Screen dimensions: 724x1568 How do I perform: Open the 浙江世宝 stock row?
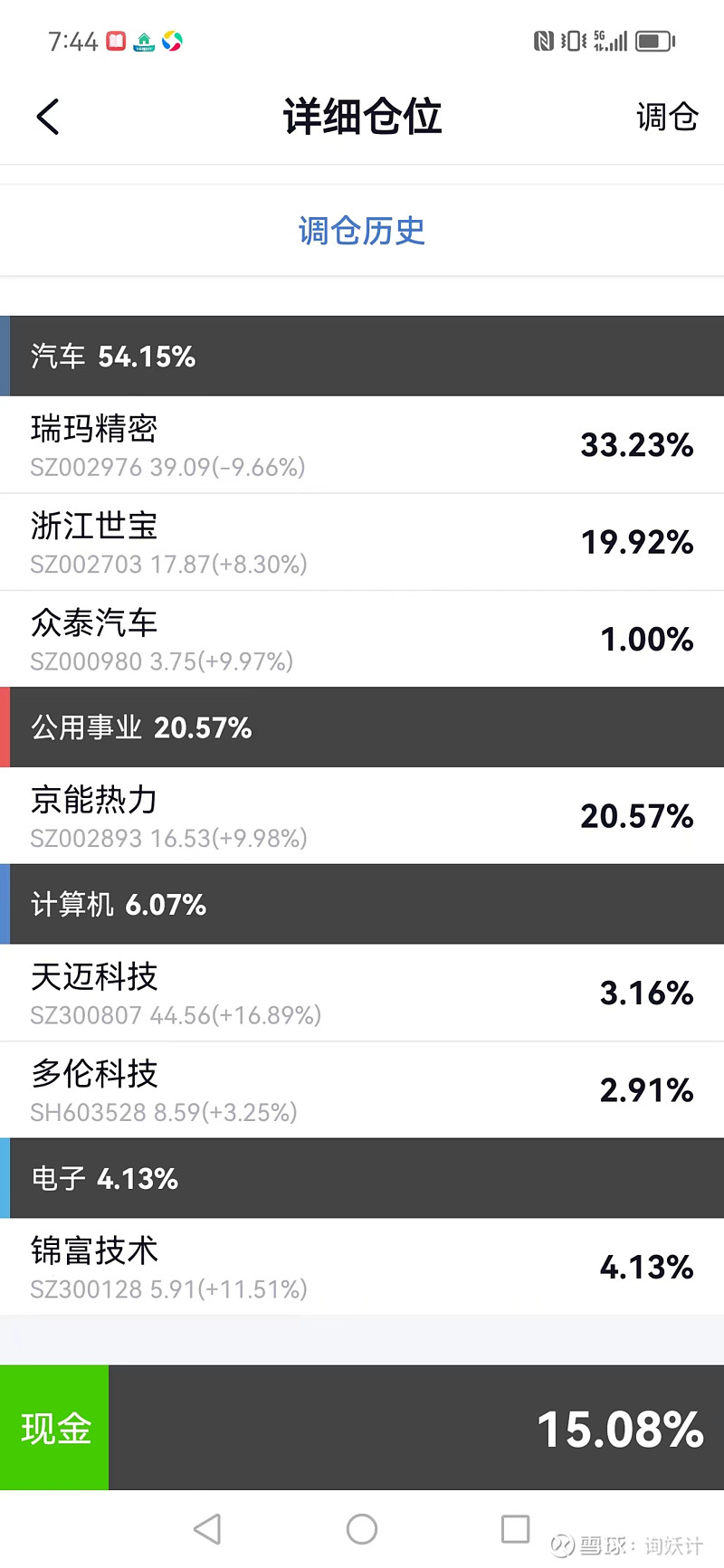point(362,542)
